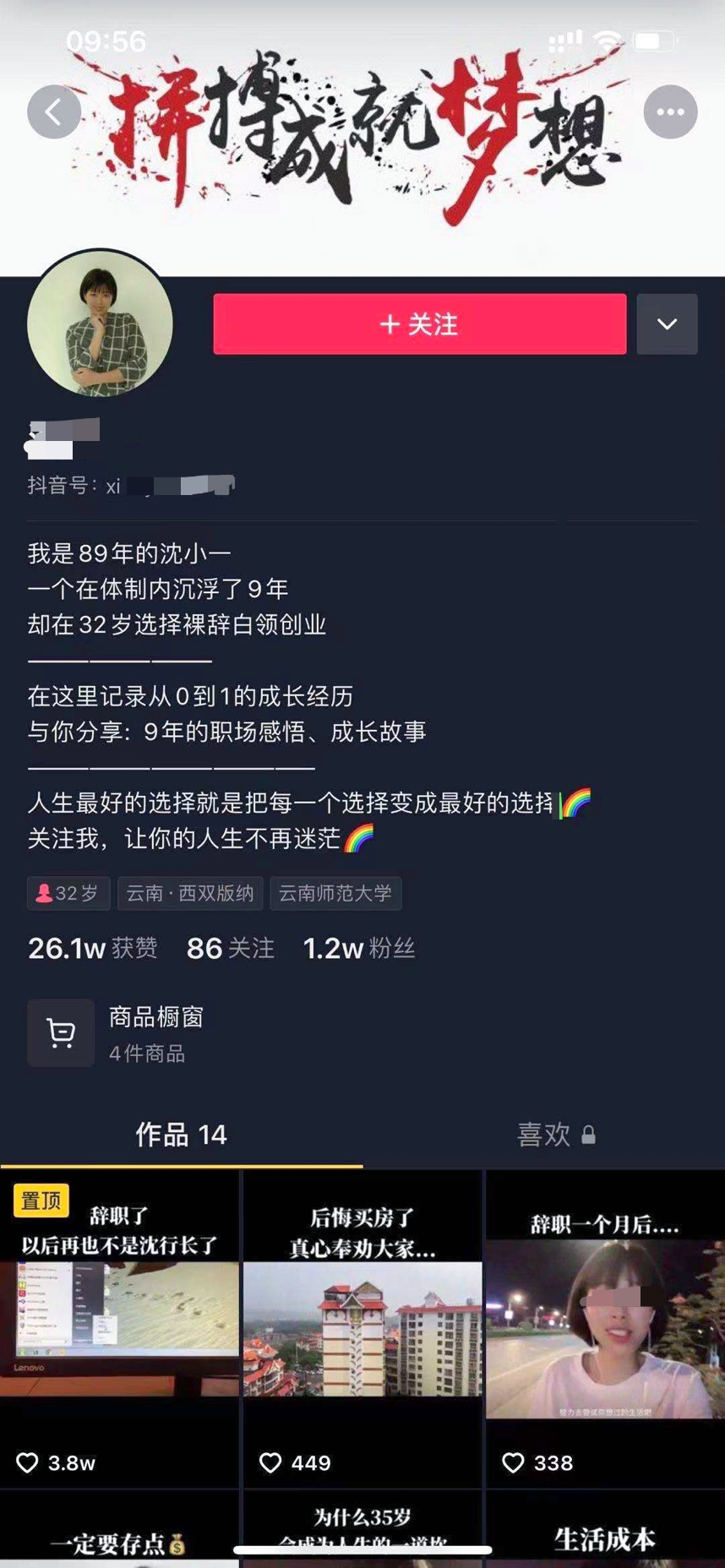This screenshot has width=725, height=1568.
Task: Open the video 后悔买房了
Action: (x=362, y=1326)
